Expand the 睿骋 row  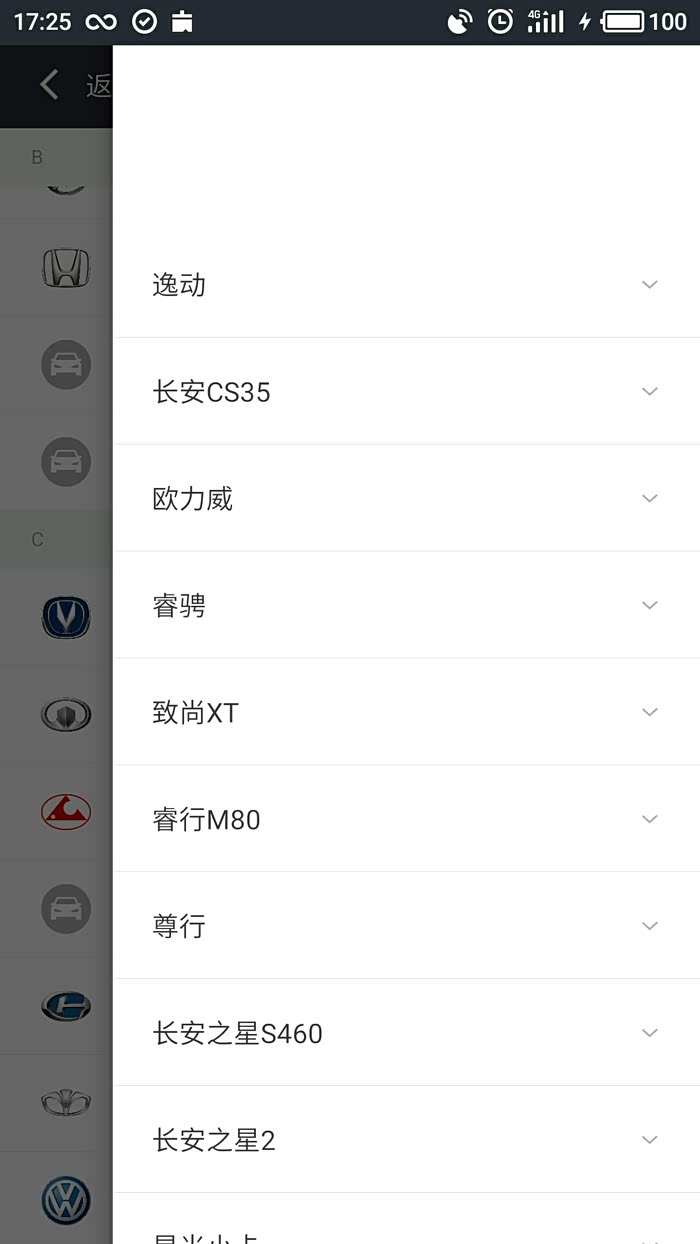coord(405,605)
